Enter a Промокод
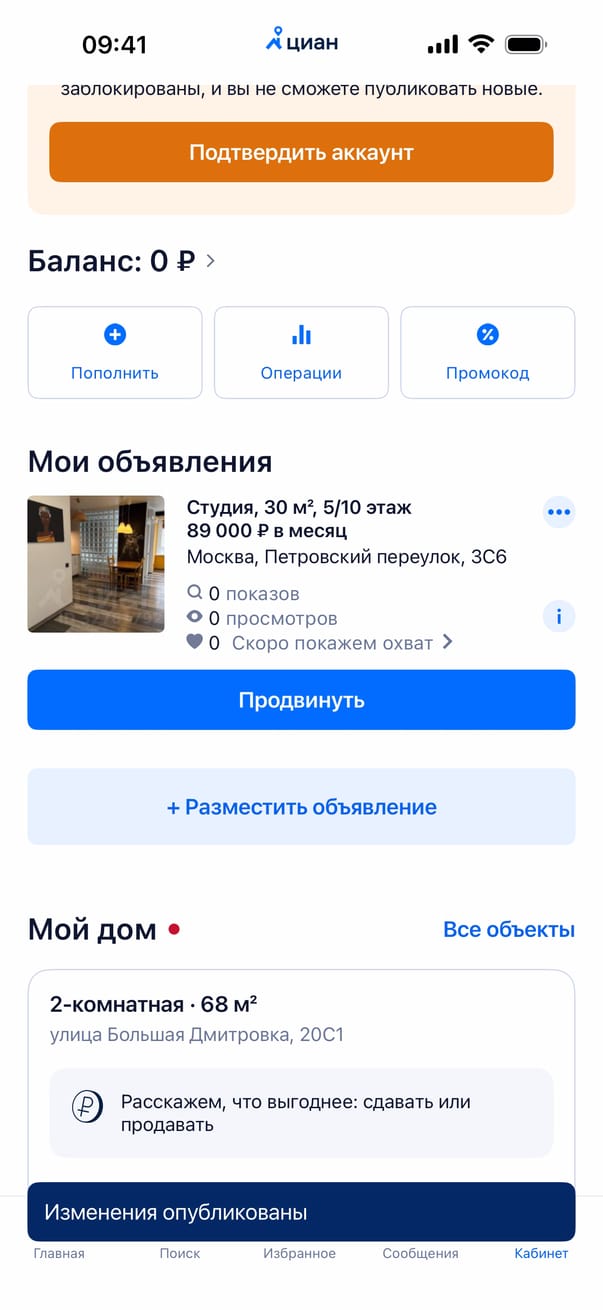This screenshot has width=603, height=1310. coord(487,352)
